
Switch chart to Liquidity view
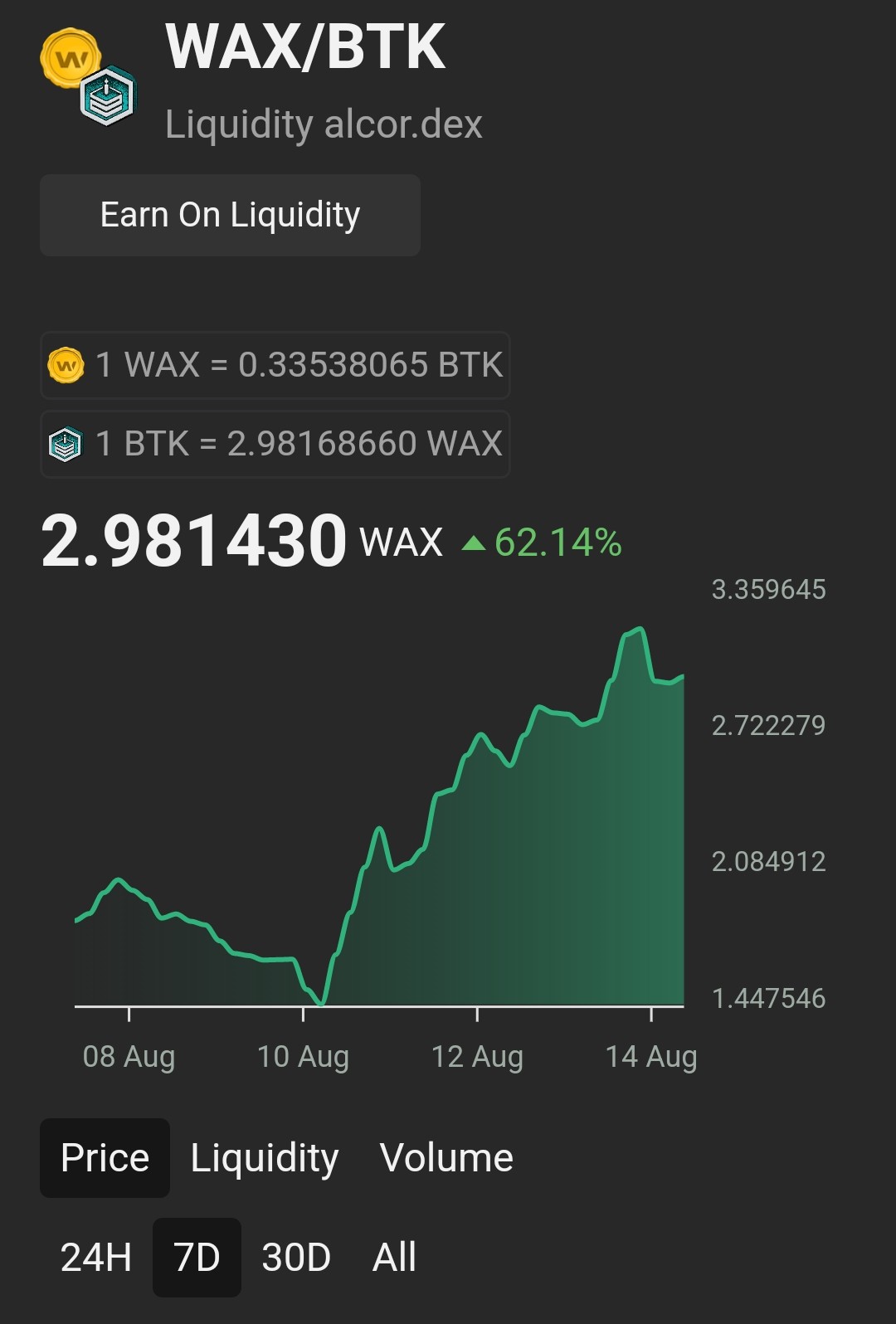[265, 1157]
